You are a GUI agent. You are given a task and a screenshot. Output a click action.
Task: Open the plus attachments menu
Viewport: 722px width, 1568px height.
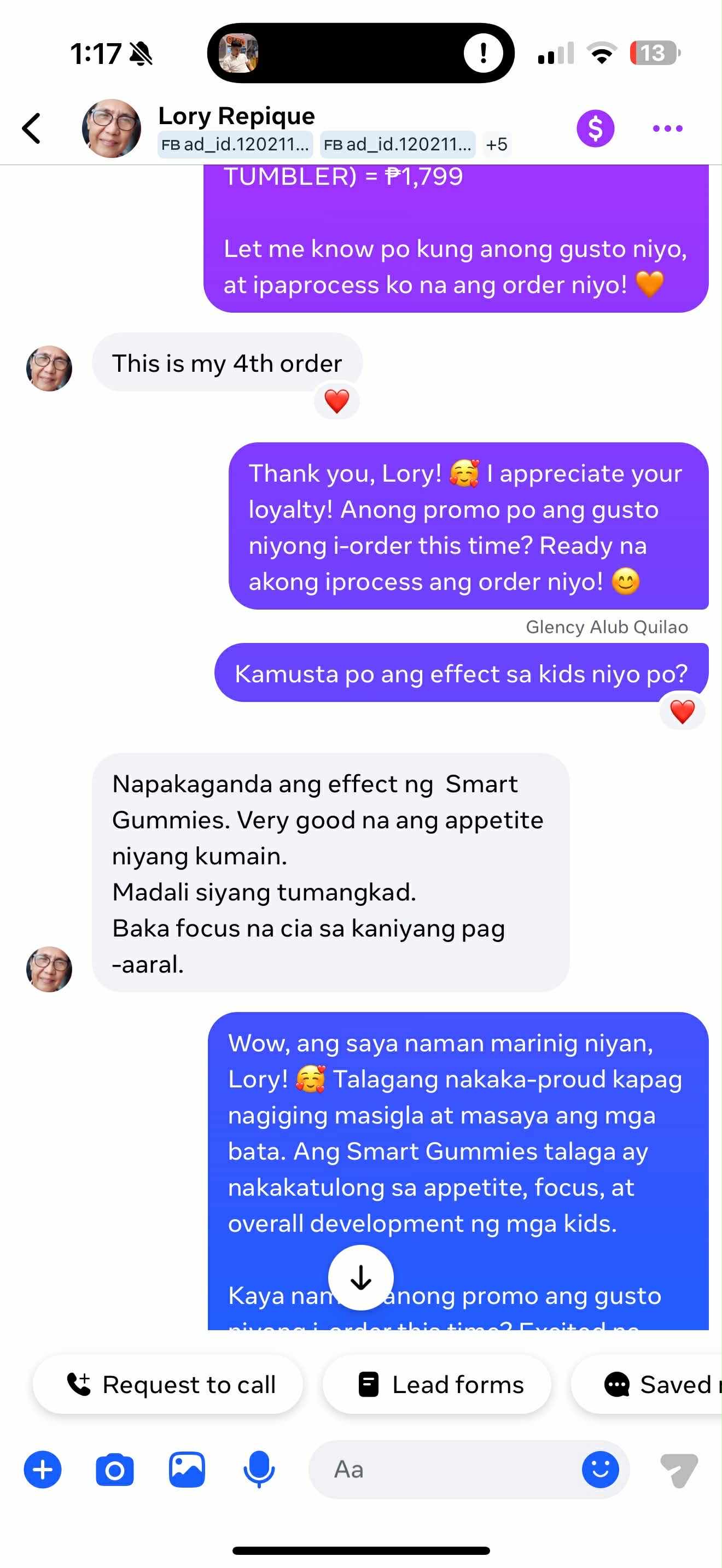pos(43,1470)
